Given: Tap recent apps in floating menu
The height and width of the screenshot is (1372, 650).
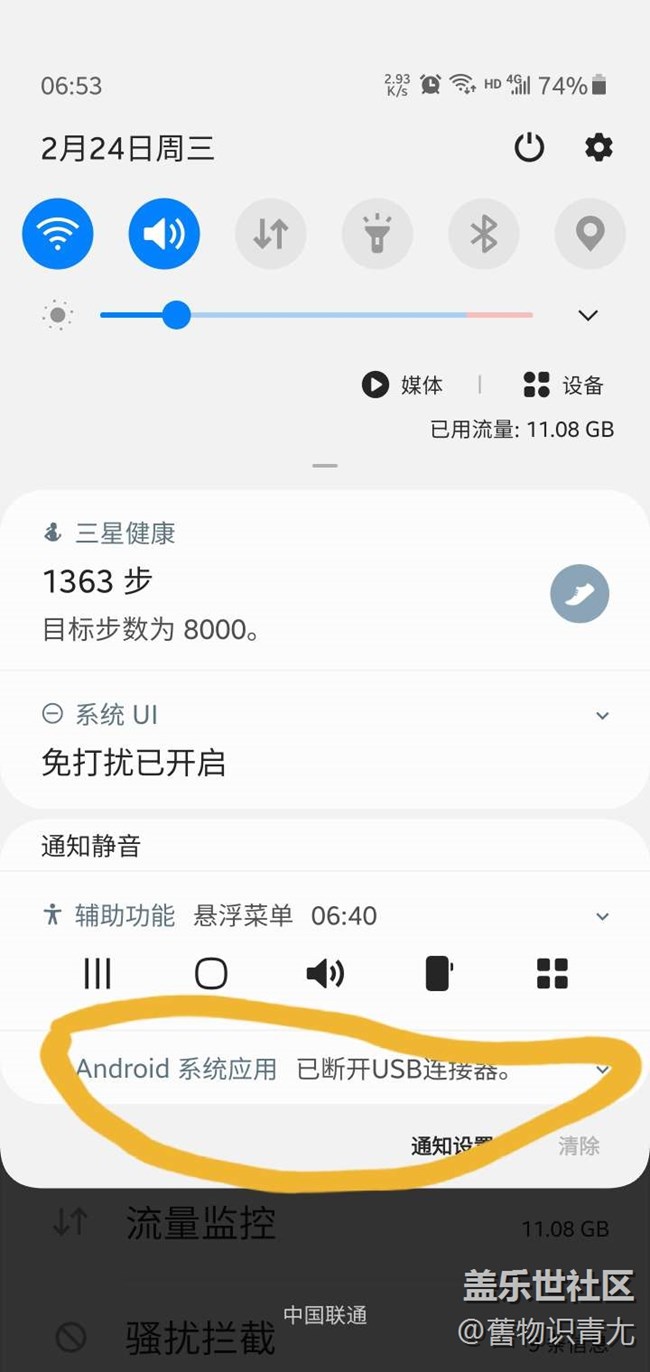Looking at the screenshot, I should [97, 973].
